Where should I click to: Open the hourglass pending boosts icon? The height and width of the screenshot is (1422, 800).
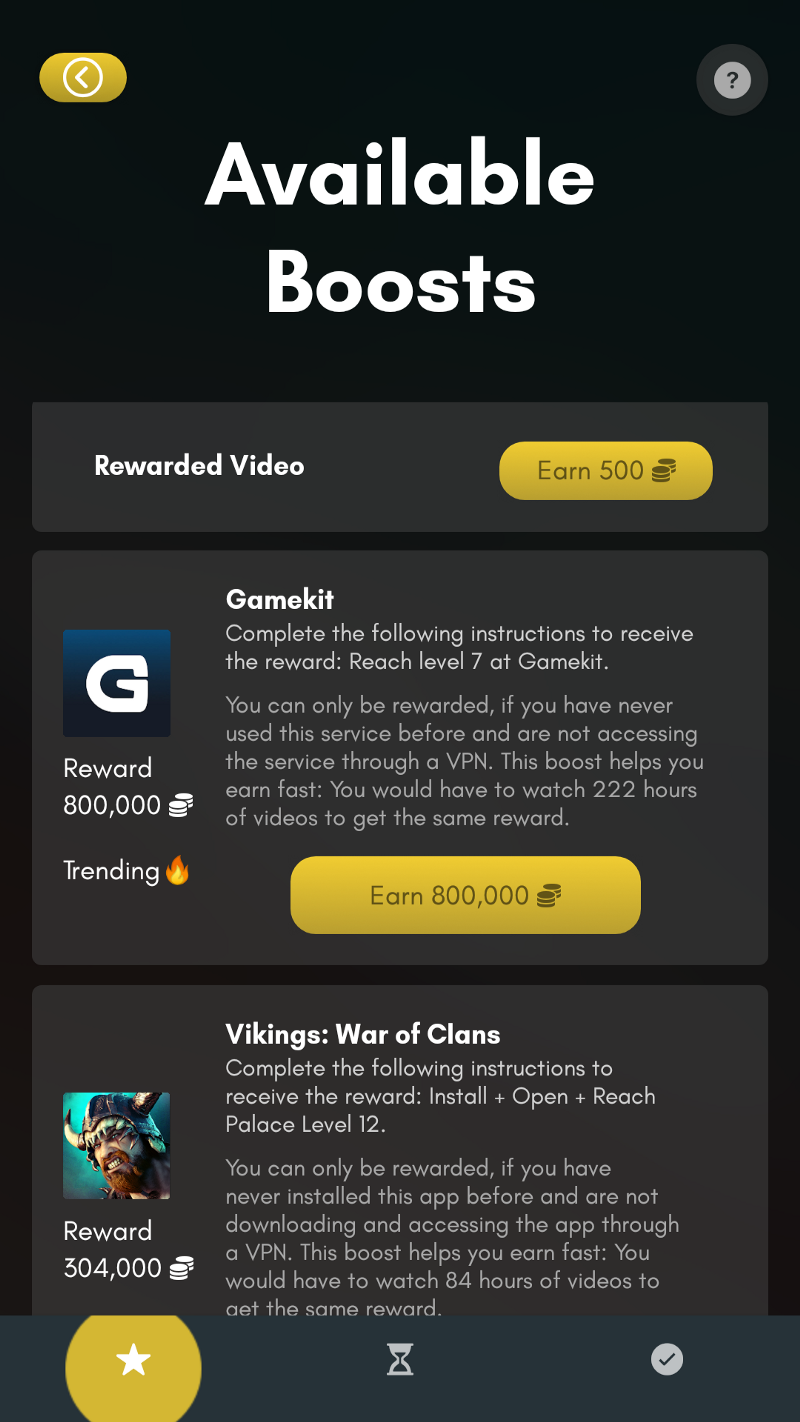click(x=400, y=1359)
